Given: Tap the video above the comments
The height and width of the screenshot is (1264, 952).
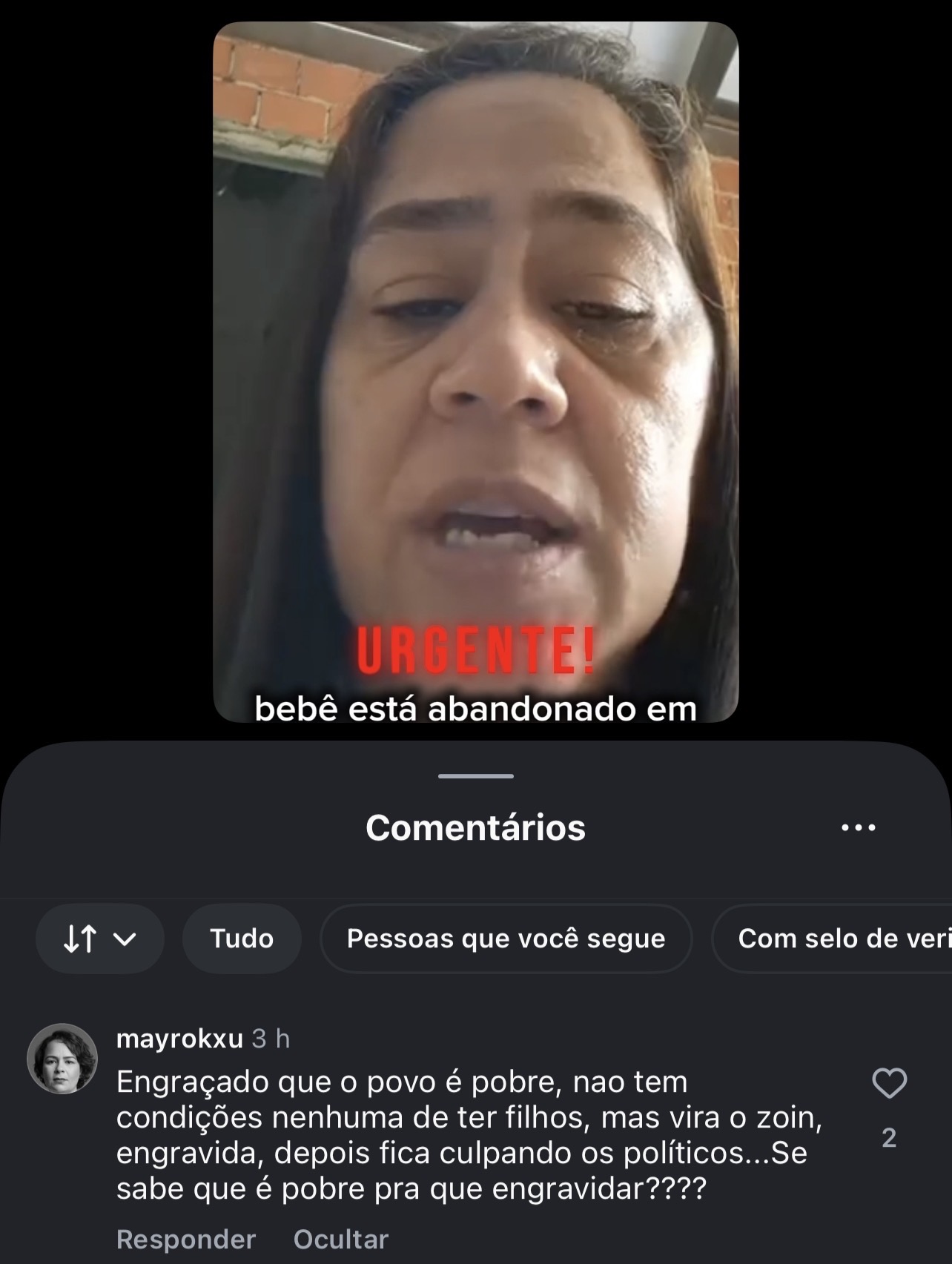Looking at the screenshot, I should (475, 371).
